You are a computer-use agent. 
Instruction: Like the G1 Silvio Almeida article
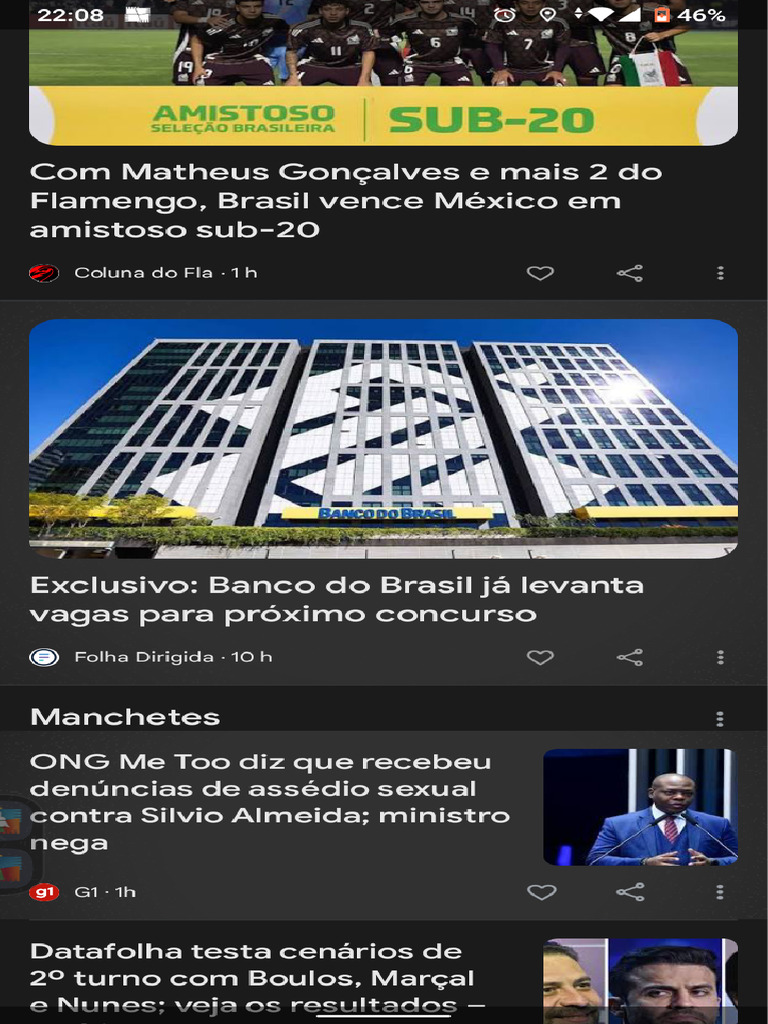click(541, 892)
